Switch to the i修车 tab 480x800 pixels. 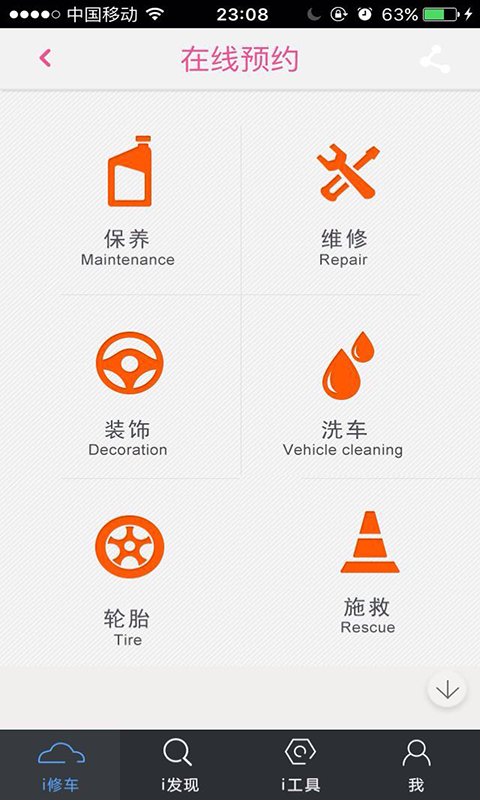coord(60,765)
